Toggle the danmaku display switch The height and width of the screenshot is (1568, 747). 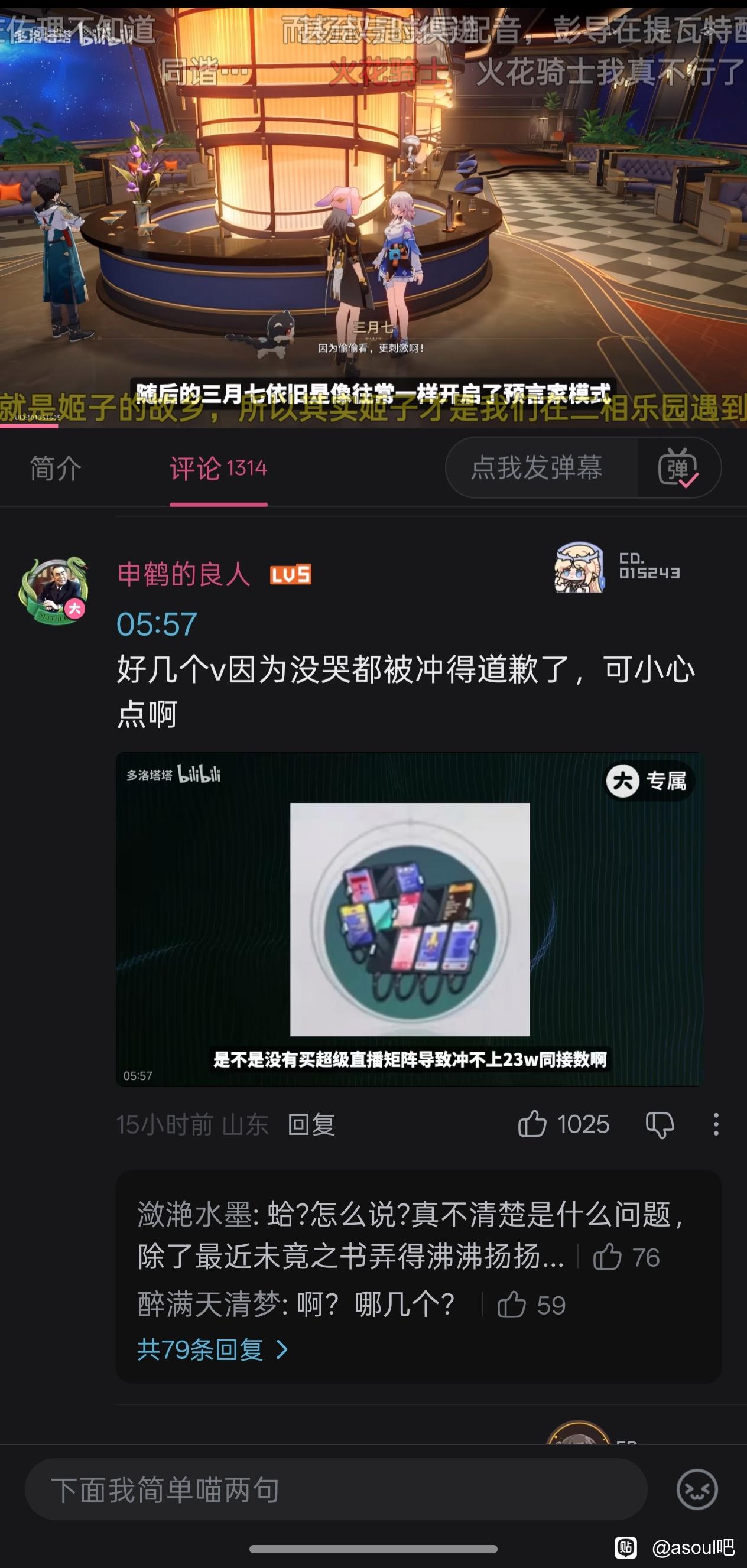click(678, 467)
